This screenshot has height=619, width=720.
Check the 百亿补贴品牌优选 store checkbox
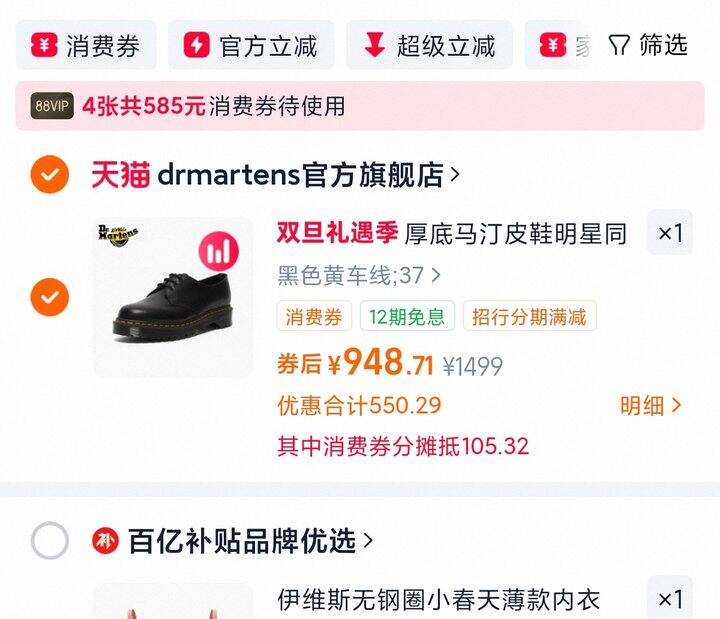coord(50,540)
